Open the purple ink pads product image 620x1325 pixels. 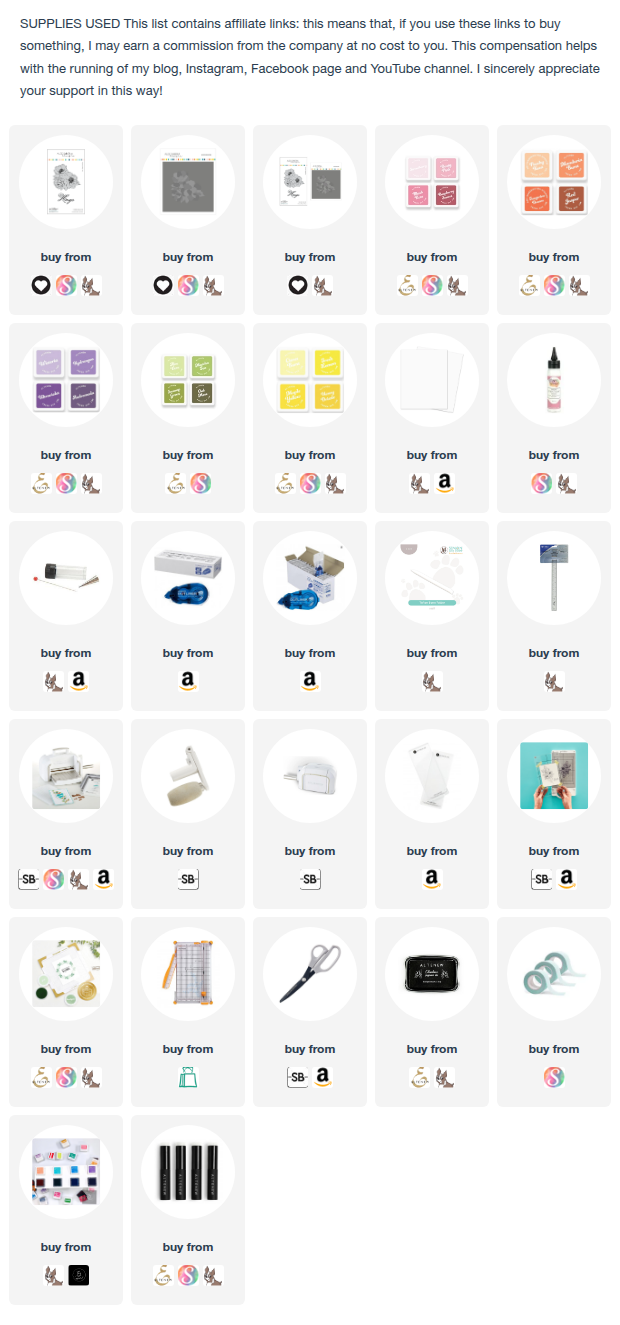pos(65,378)
